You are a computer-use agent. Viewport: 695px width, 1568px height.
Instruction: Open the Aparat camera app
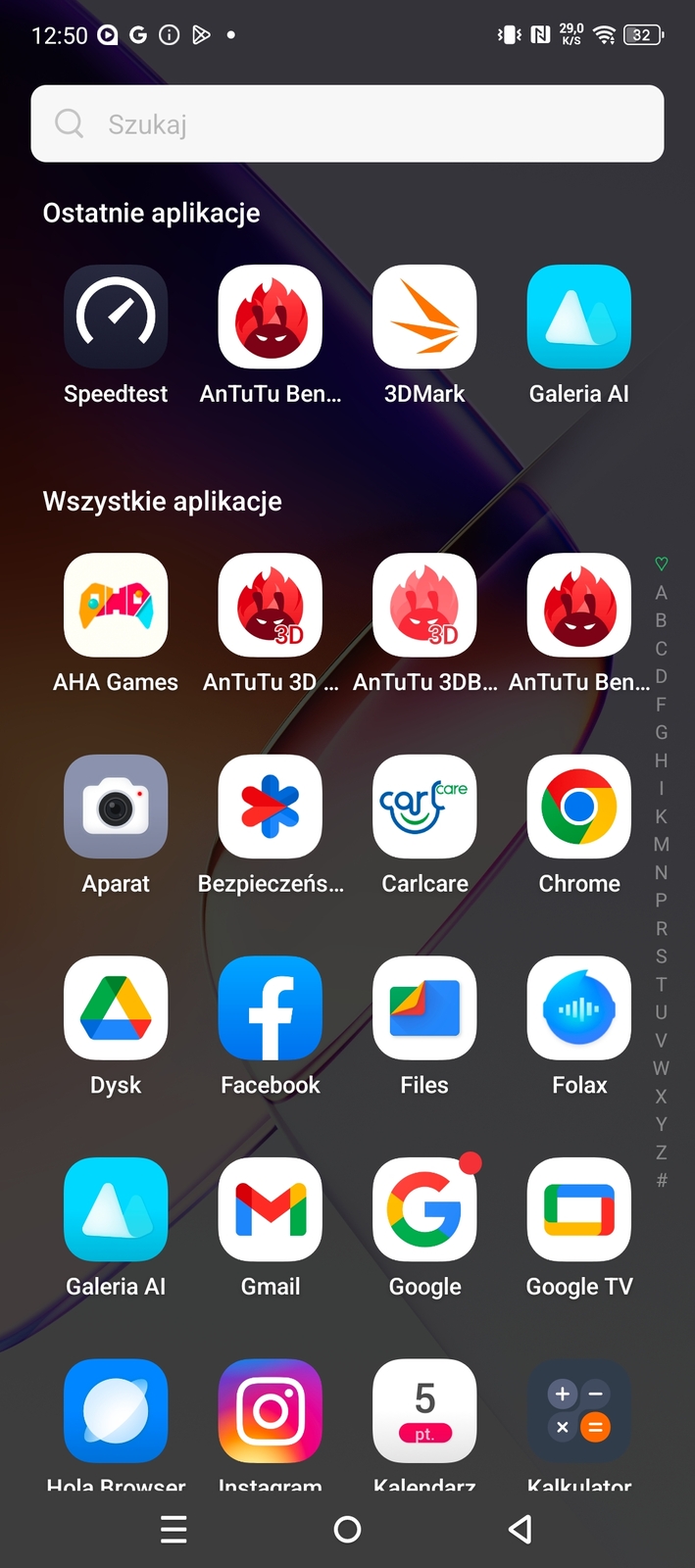click(116, 808)
